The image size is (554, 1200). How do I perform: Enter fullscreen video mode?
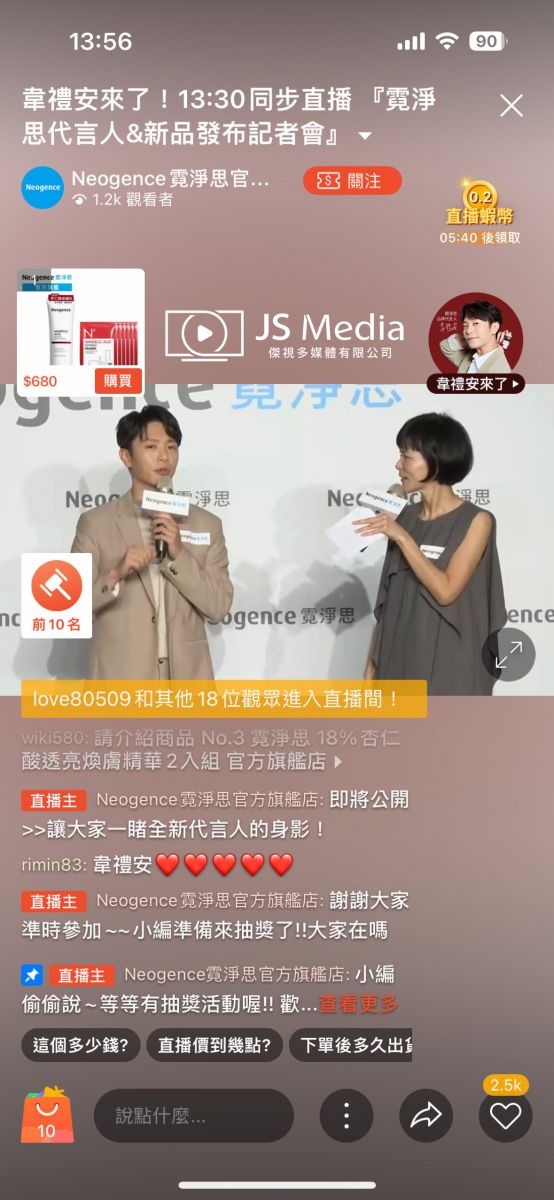[x=508, y=655]
